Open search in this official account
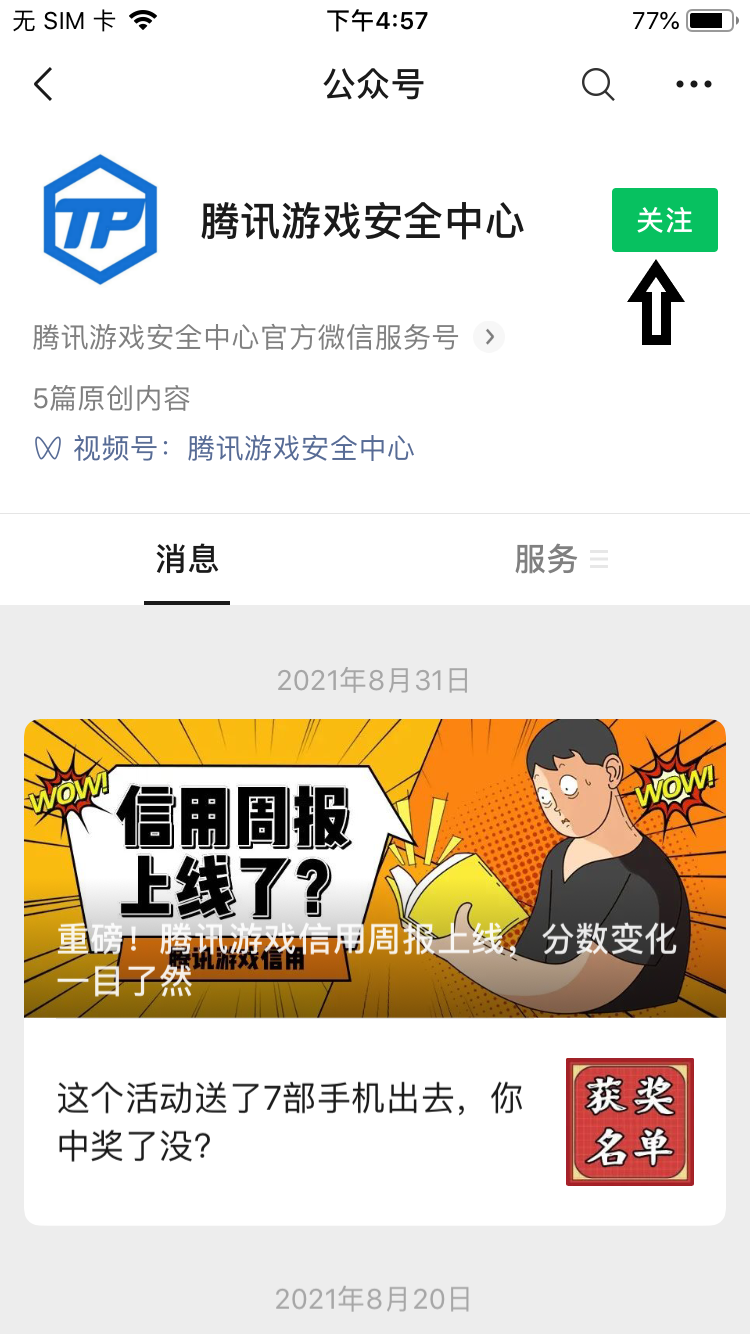This screenshot has width=750, height=1334. 598,84
